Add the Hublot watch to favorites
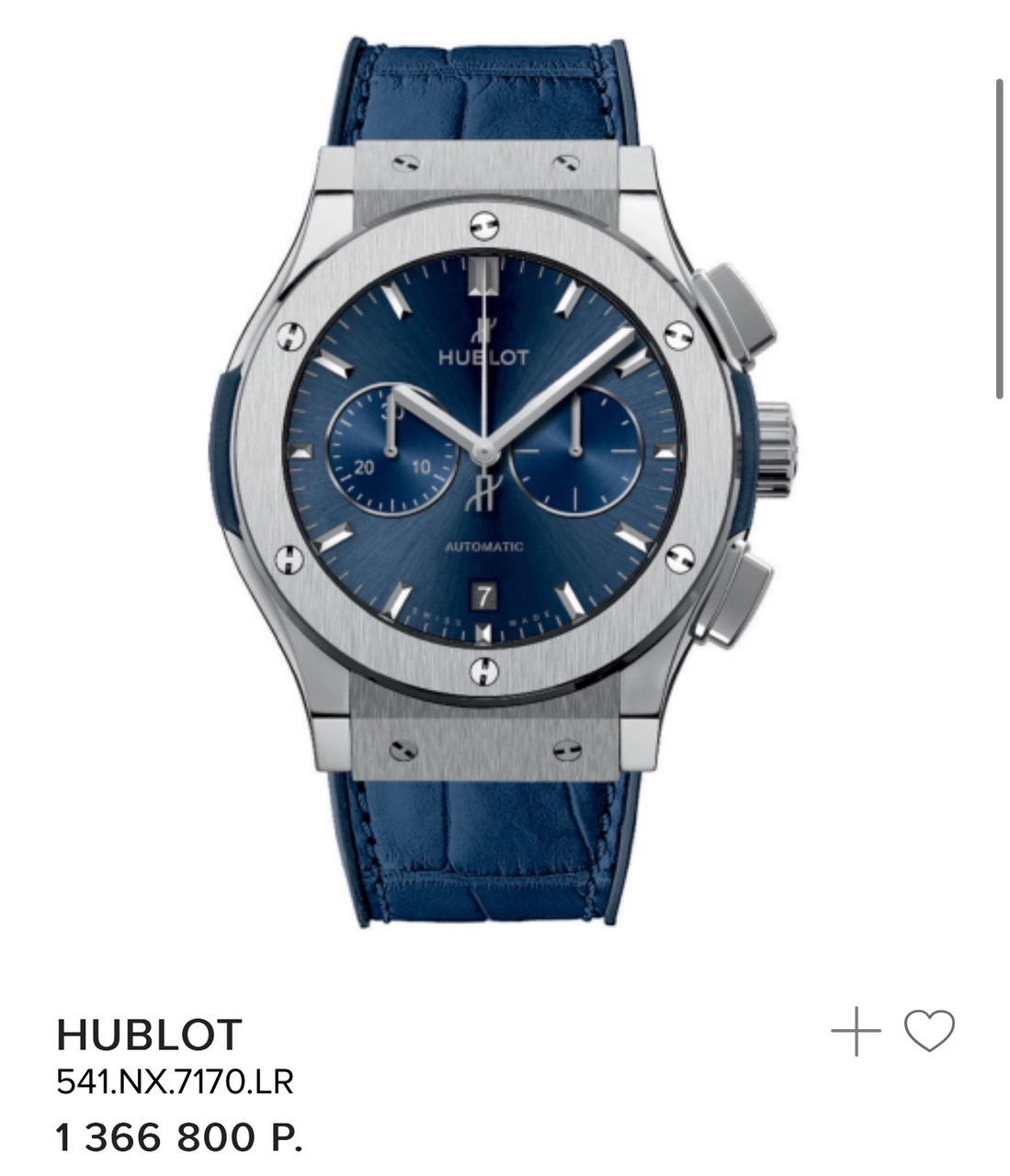Screen dimensions: 1010x1176 [x=929, y=1031]
